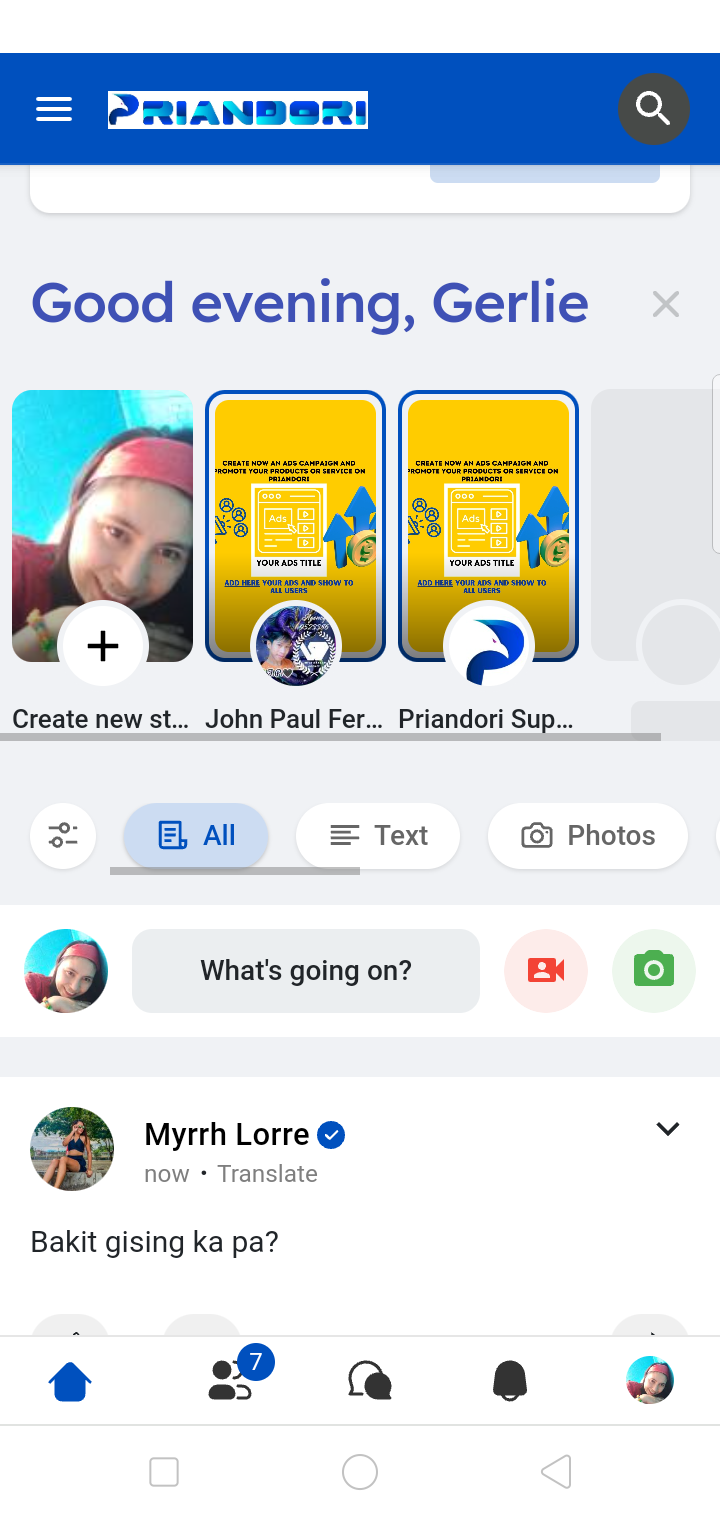
Task: Open the feed filter settings icon
Action: pos(63,835)
